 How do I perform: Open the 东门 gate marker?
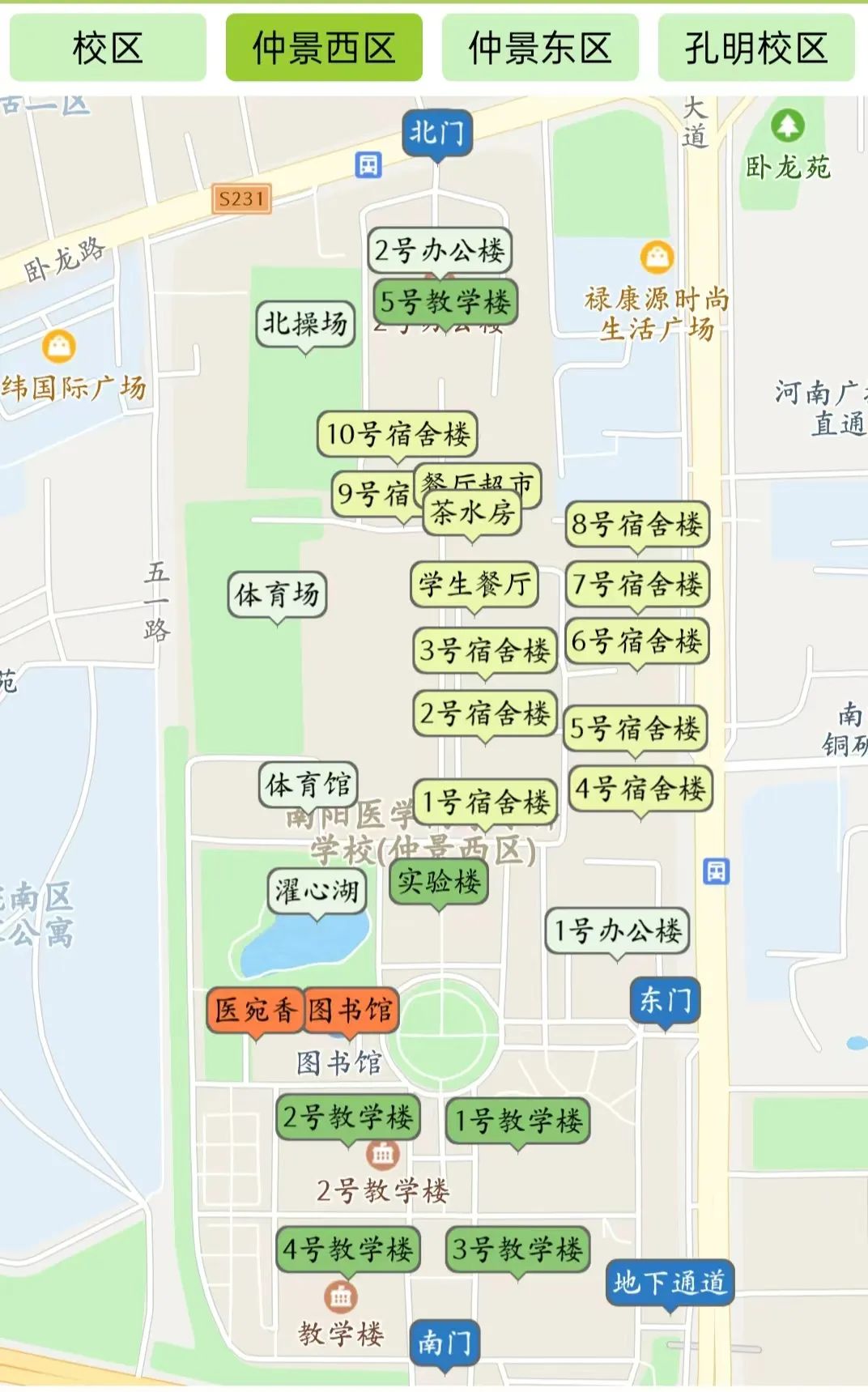(666, 1001)
